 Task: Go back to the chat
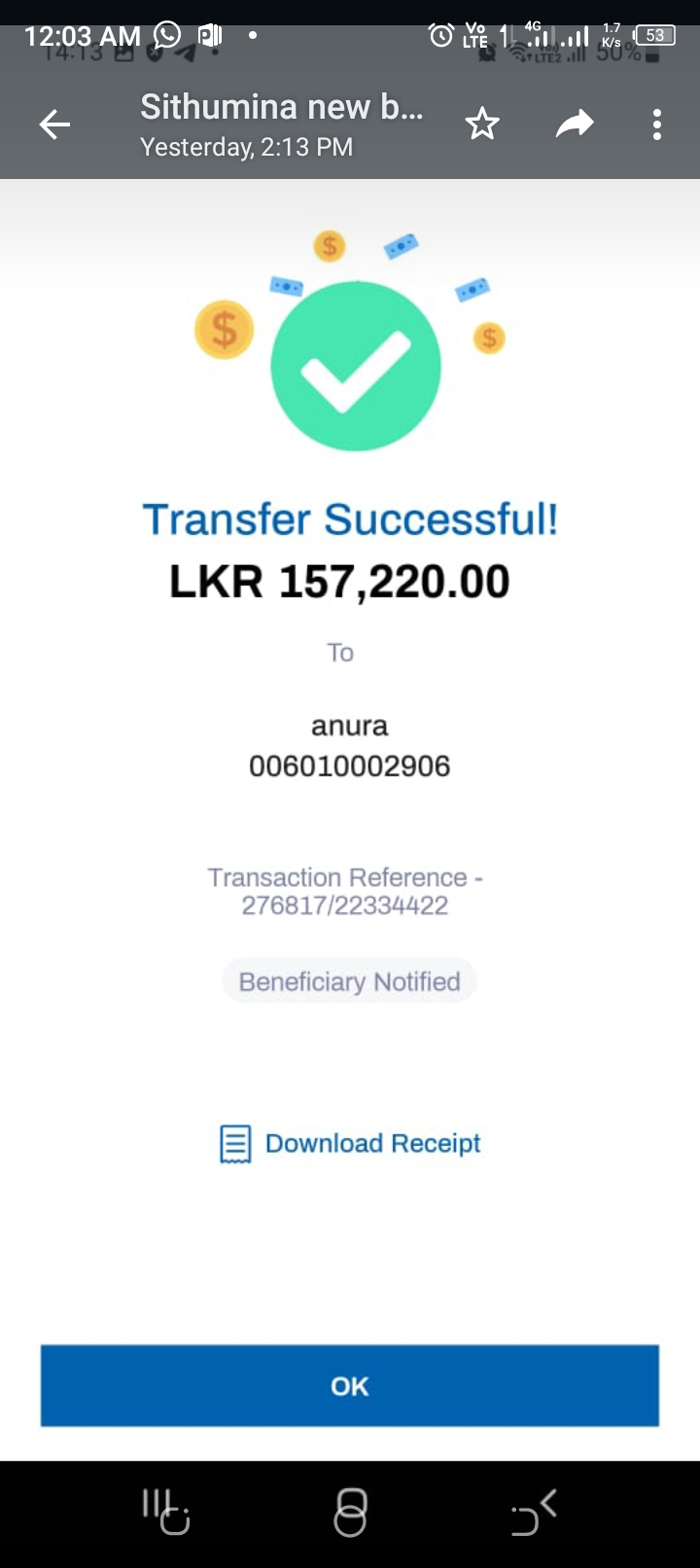coord(54,125)
